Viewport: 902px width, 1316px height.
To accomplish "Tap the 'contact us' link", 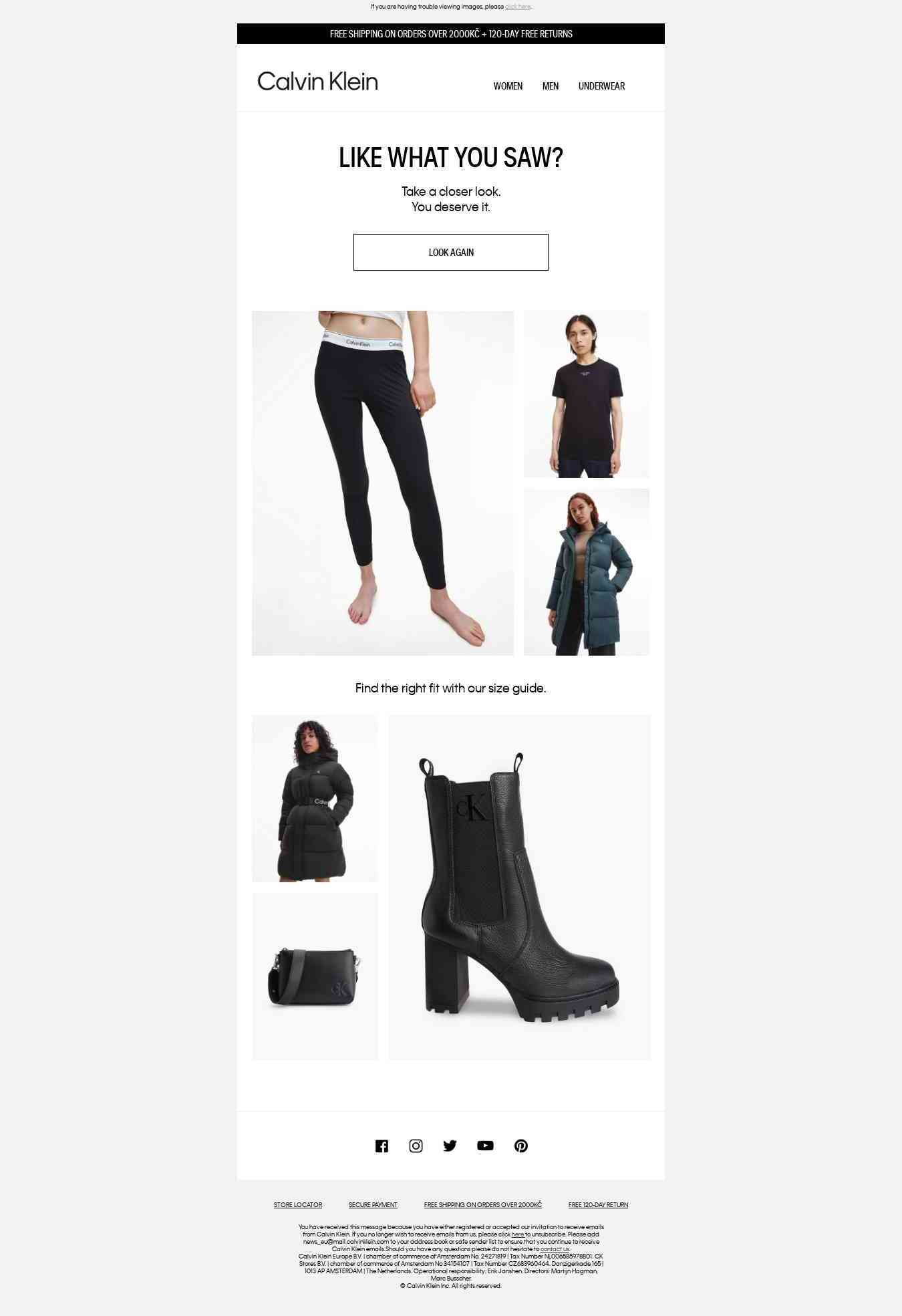I will tap(554, 1248).
